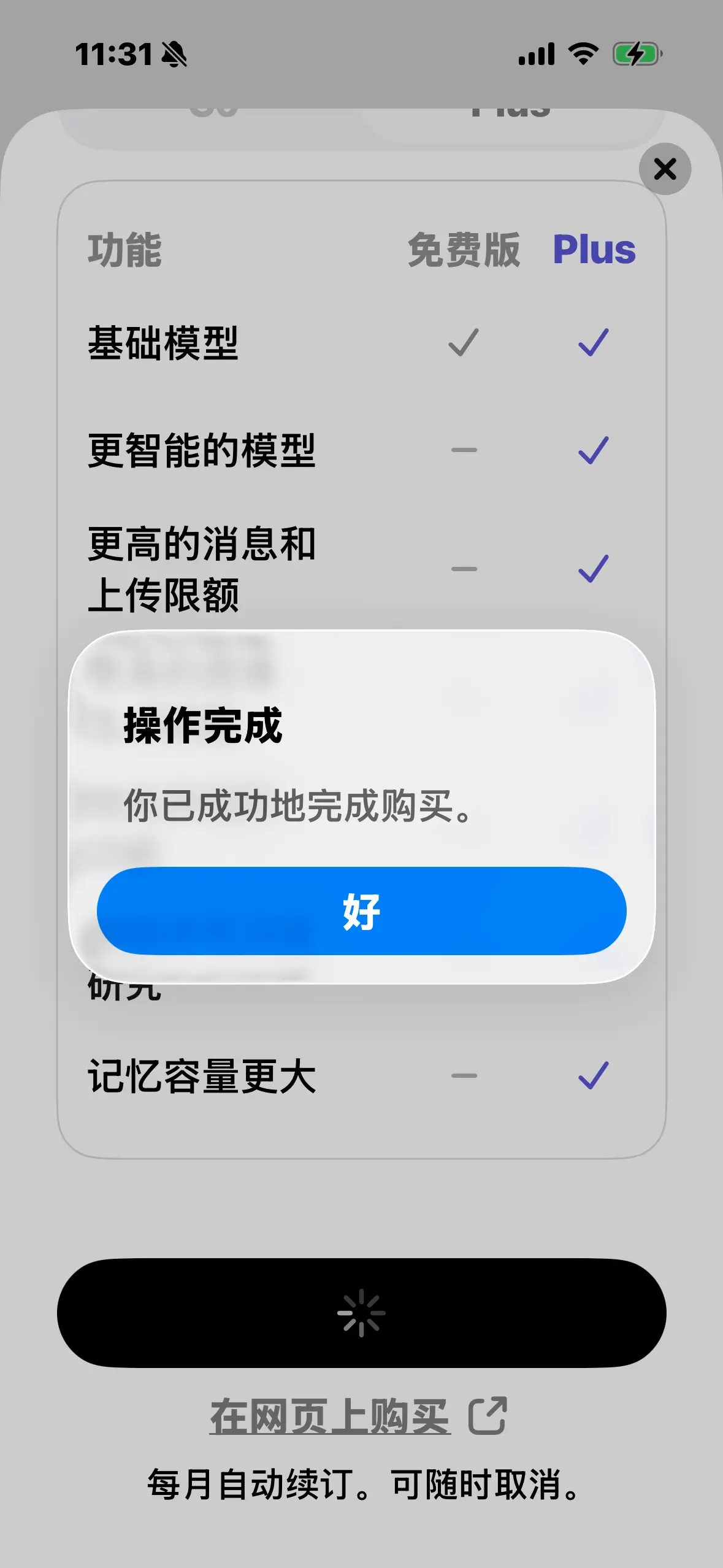Confirm the purchase dialog with 好

(x=361, y=911)
